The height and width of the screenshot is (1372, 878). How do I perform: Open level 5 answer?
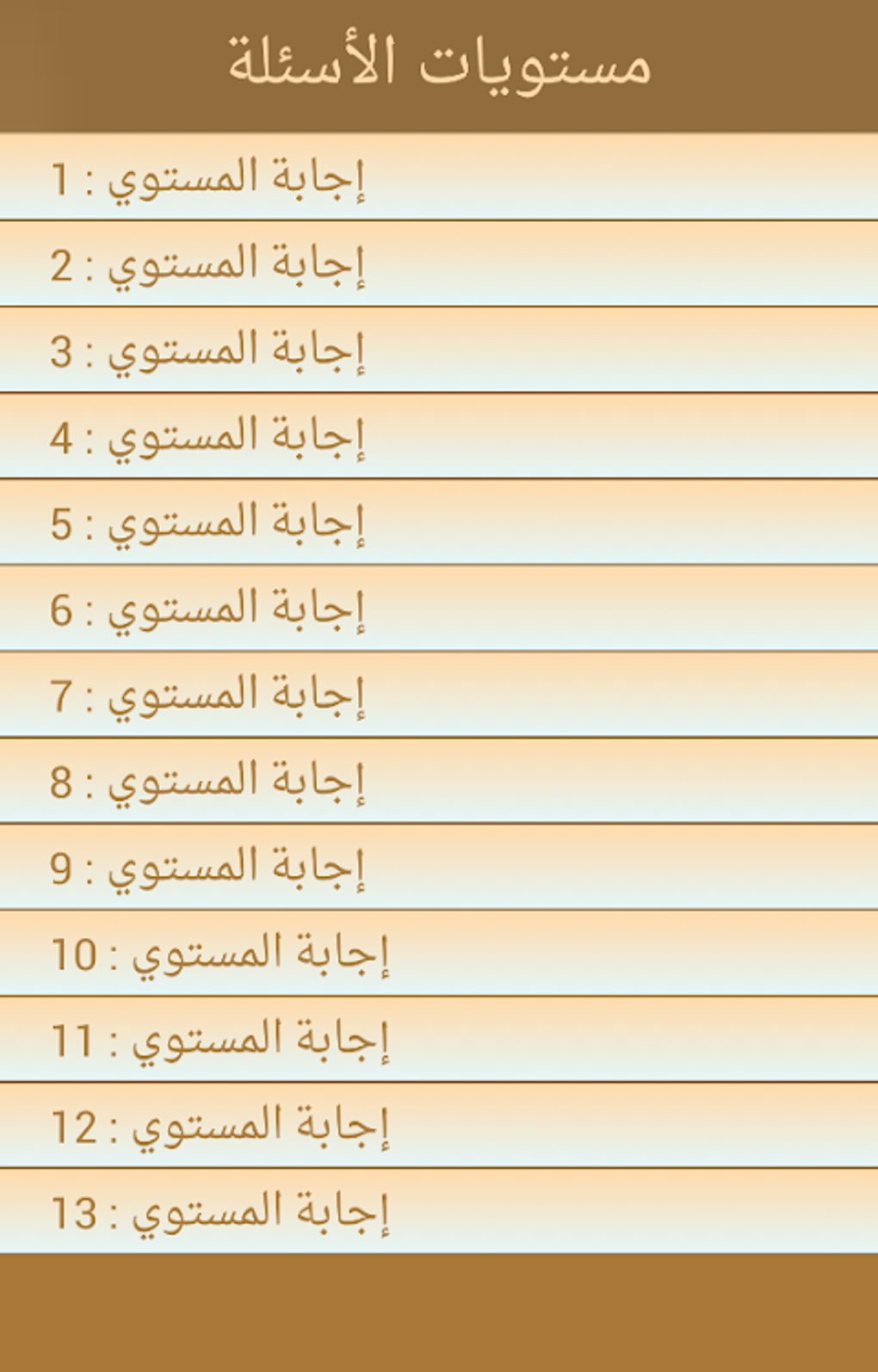click(439, 522)
